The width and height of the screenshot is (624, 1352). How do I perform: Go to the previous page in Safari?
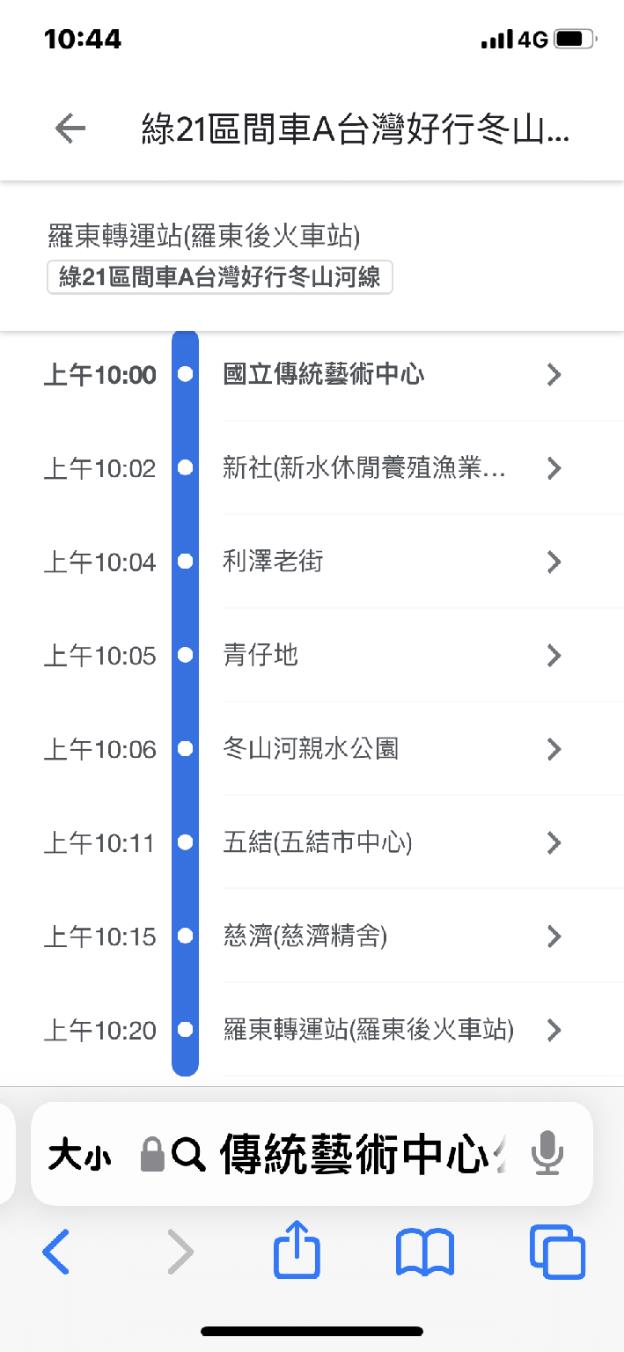[56, 1251]
